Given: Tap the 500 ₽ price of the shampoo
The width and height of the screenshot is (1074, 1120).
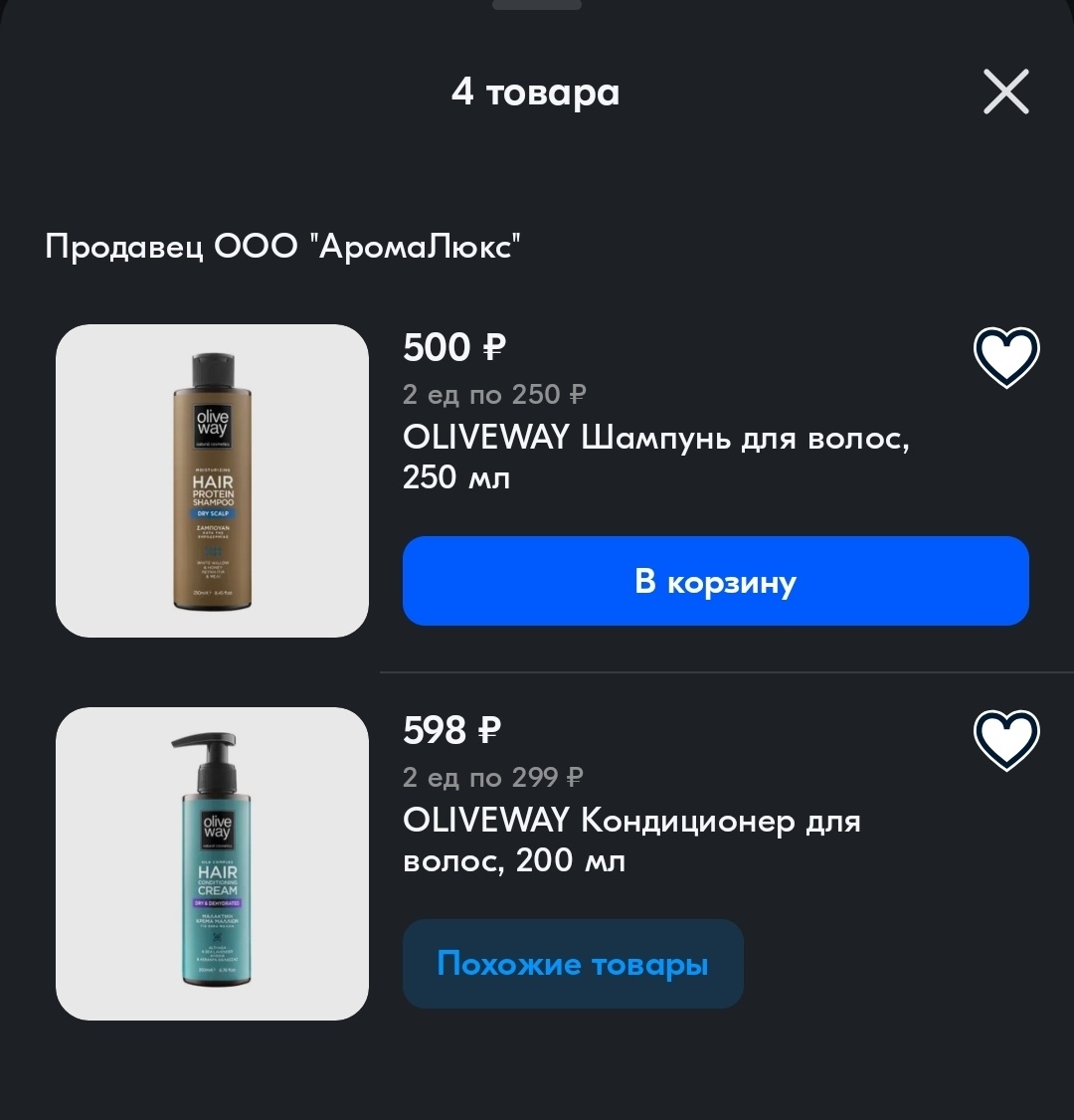Looking at the screenshot, I should click(453, 348).
